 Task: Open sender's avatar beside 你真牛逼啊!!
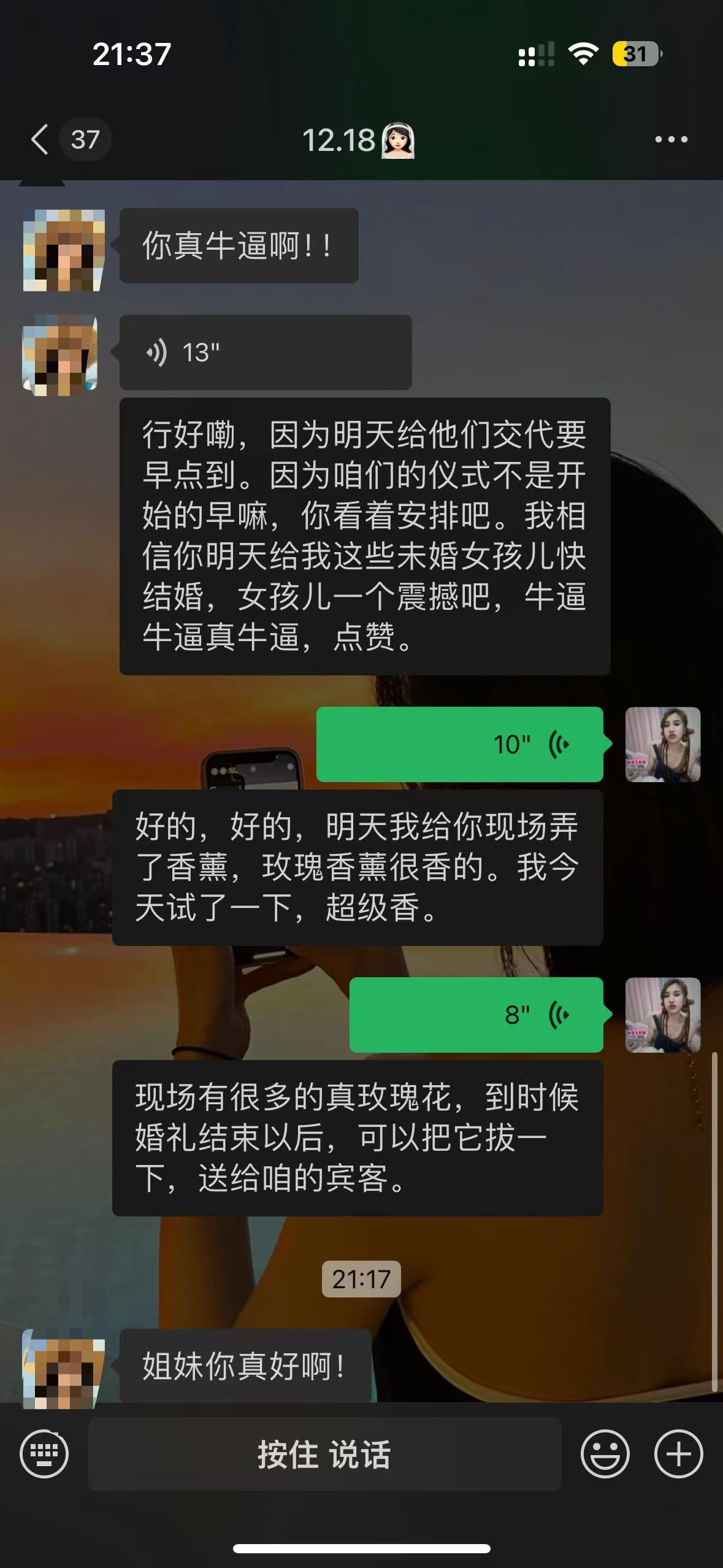pyautogui.click(x=64, y=250)
